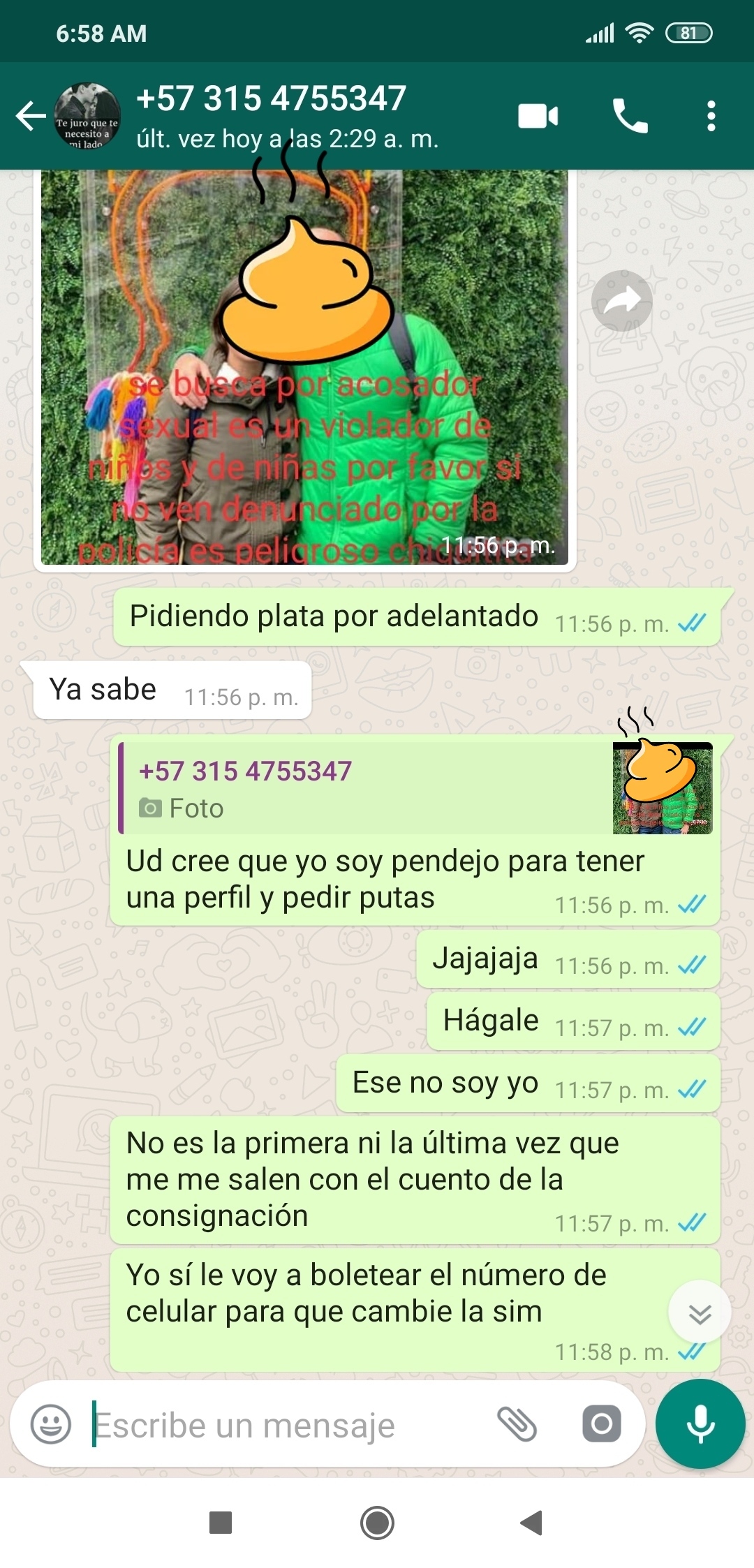
Task: Start a voice call
Action: click(630, 116)
